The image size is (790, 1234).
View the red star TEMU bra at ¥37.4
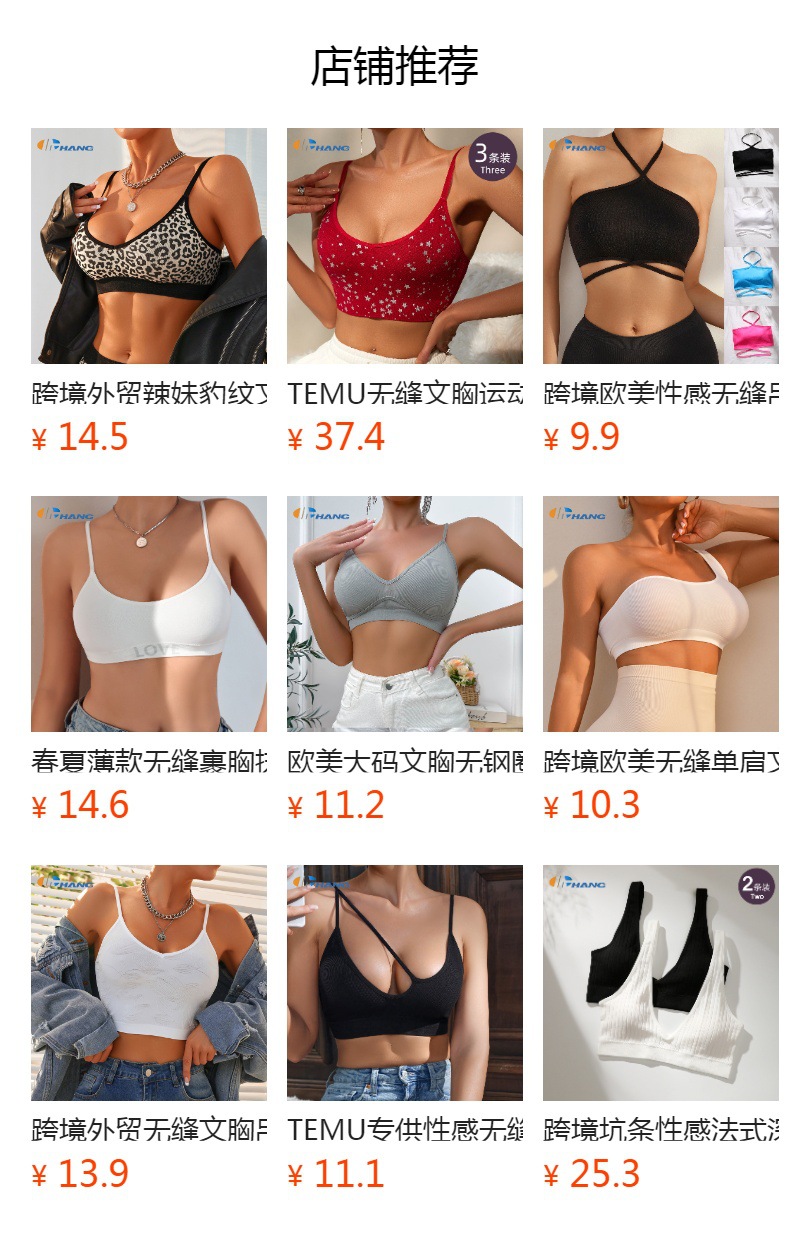[405, 246]
